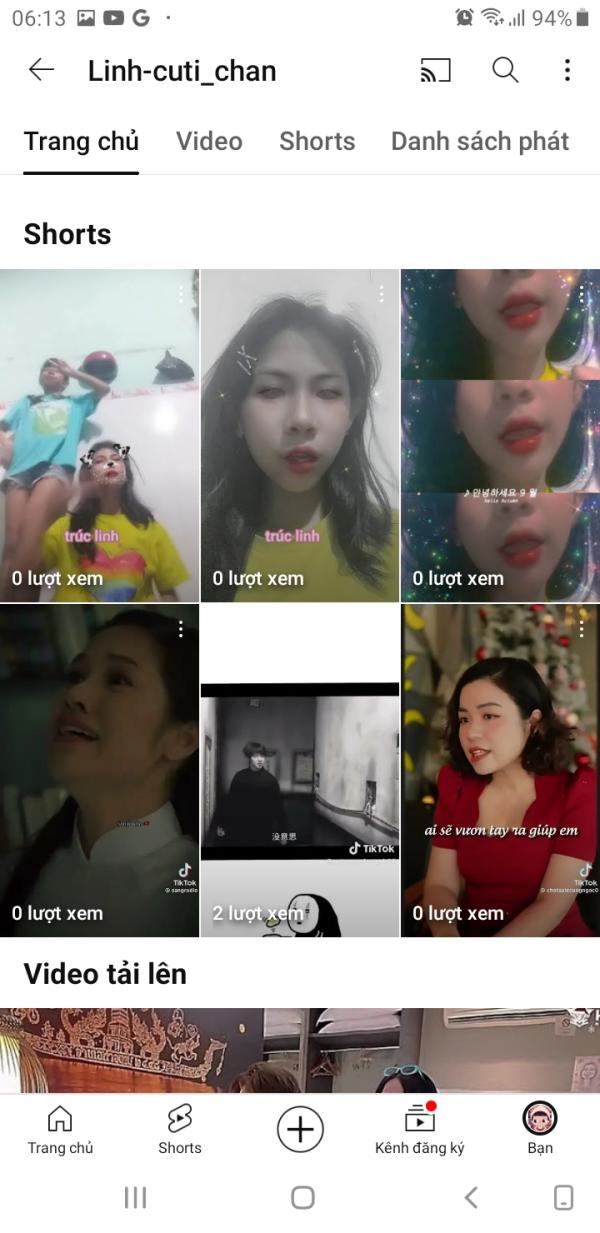Screen dimensions: 600x1233
Task: Tap the plus create button
Action: [300, 1130]
